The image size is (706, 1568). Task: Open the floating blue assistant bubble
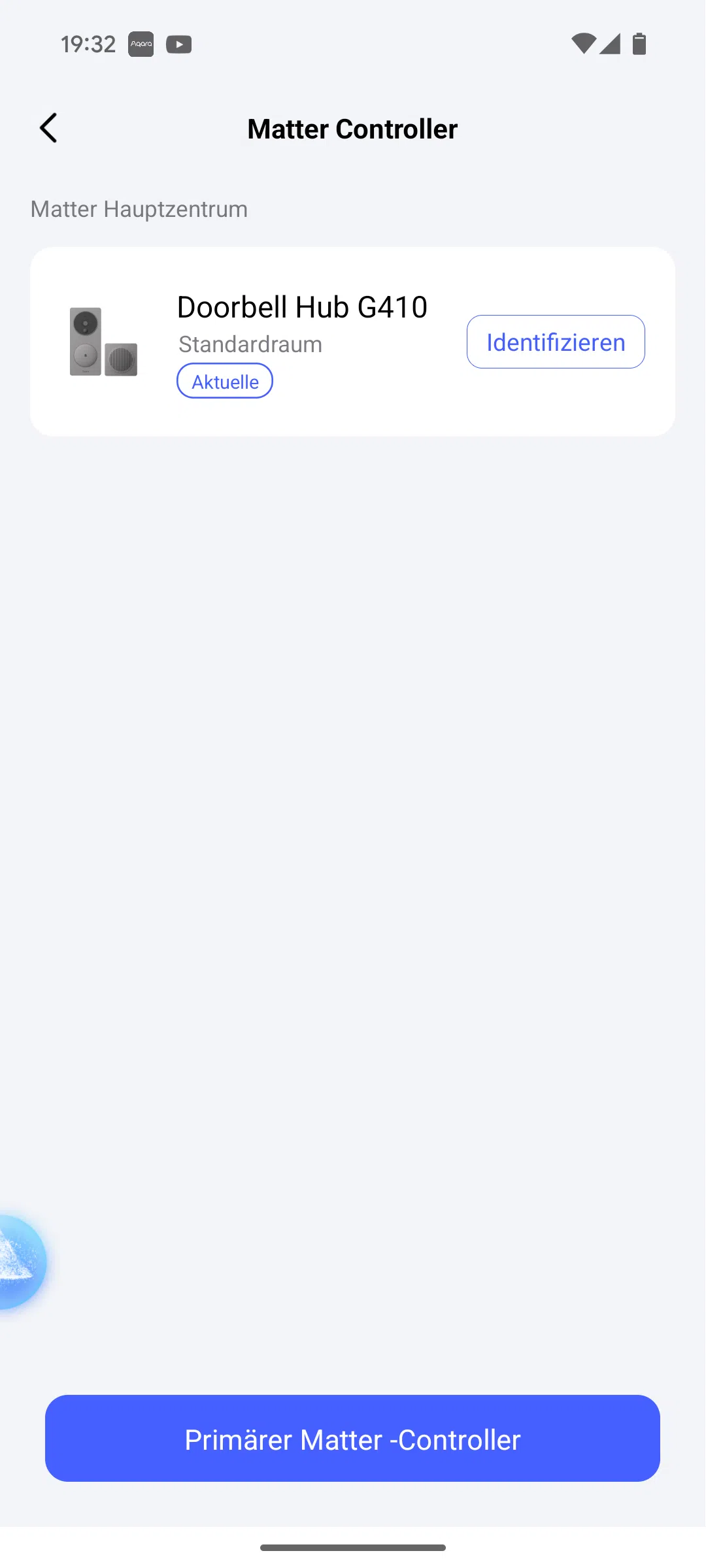tap(21, 1262)
